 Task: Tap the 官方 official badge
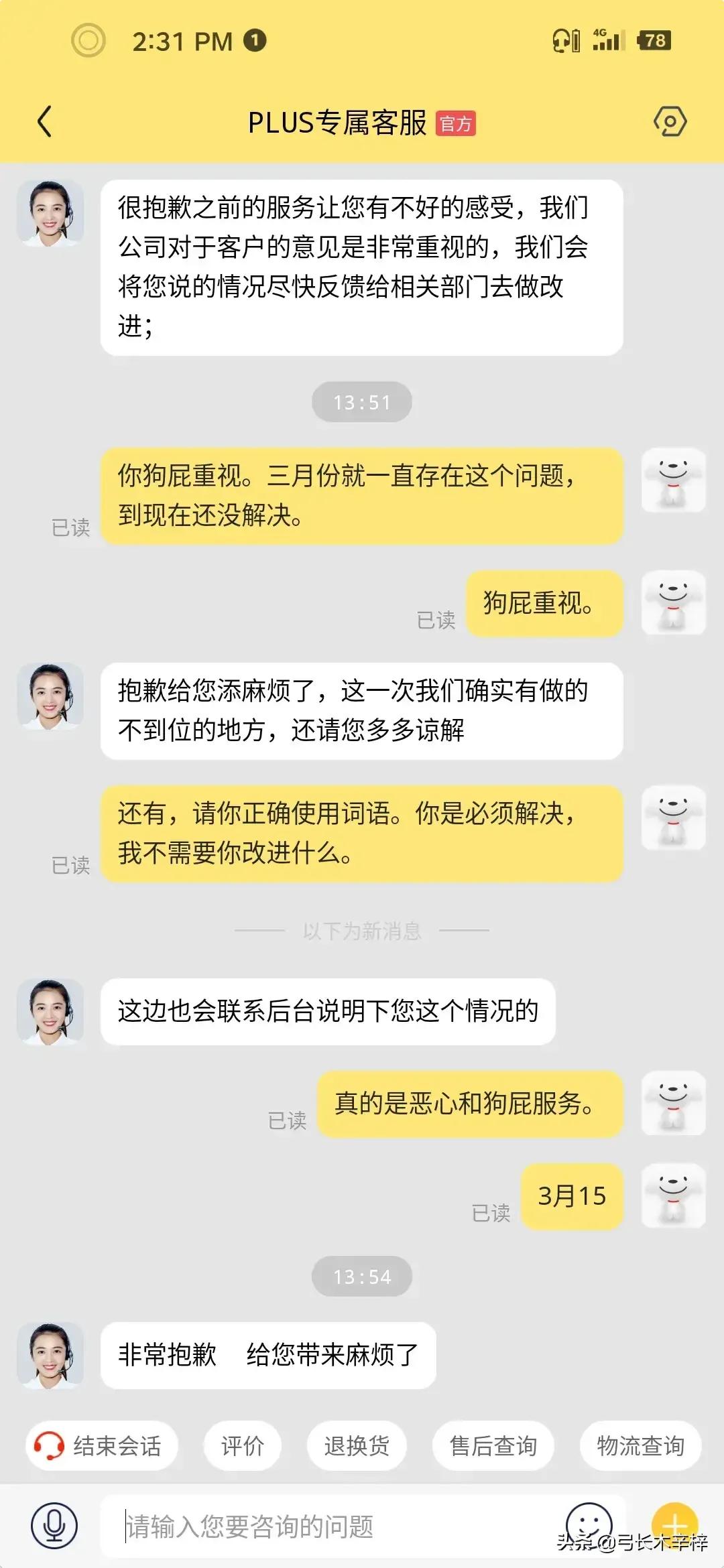[455, 123]
